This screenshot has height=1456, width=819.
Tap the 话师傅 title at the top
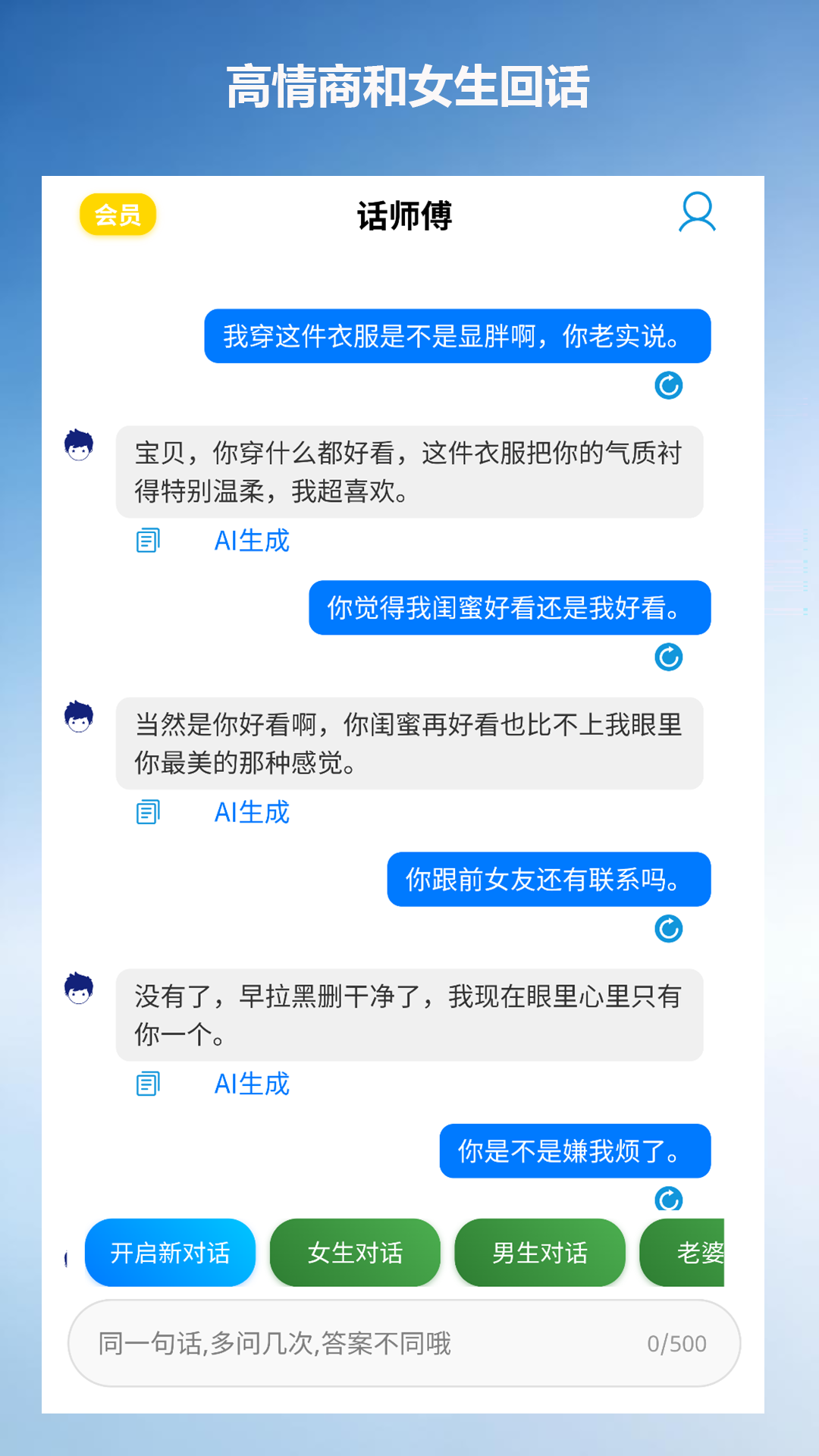click(x=406, y=214)
